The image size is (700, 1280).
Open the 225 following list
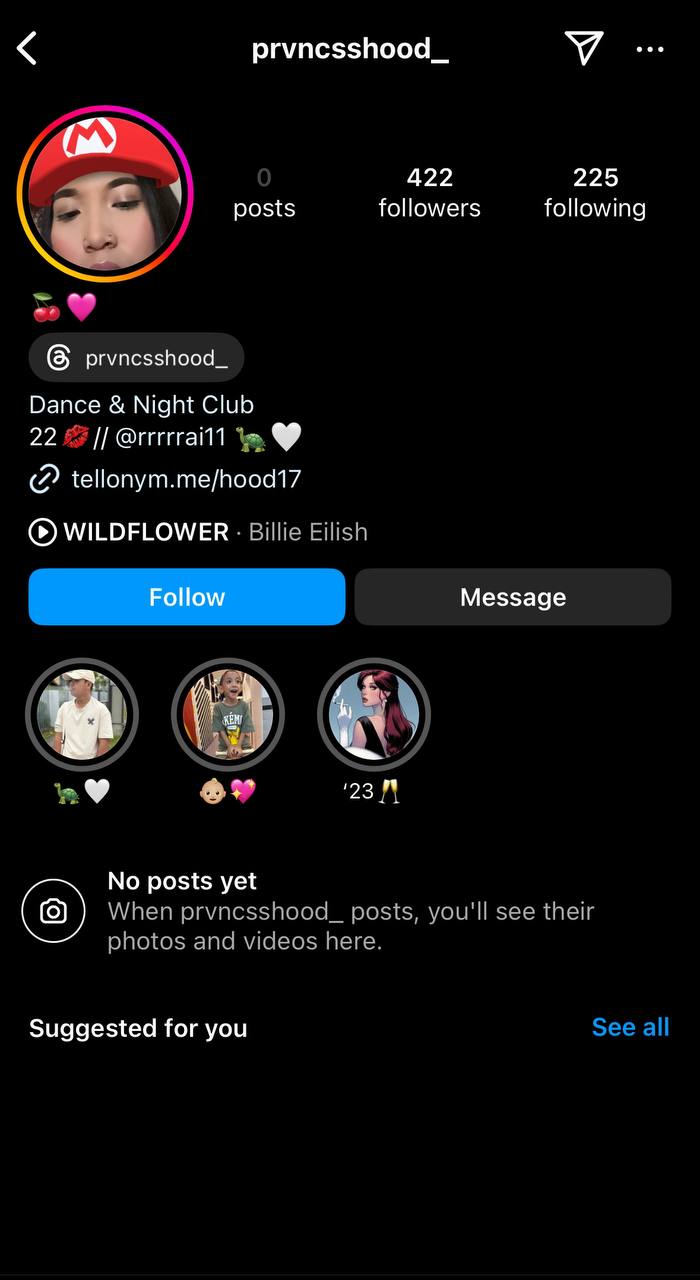tap(595, 192)
